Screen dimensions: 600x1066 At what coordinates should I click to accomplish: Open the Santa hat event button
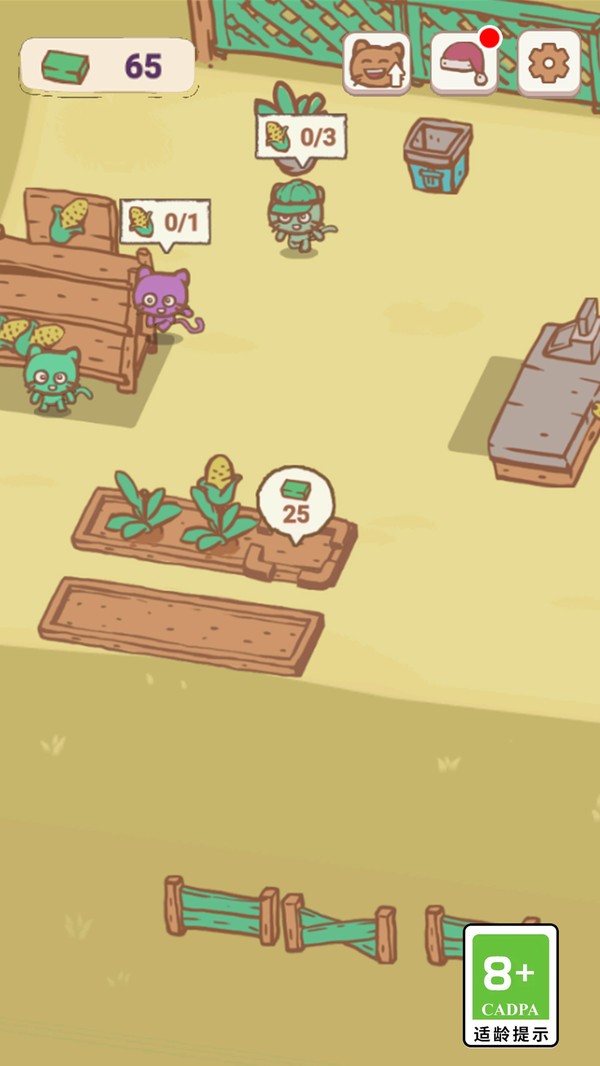pos(463,64)
